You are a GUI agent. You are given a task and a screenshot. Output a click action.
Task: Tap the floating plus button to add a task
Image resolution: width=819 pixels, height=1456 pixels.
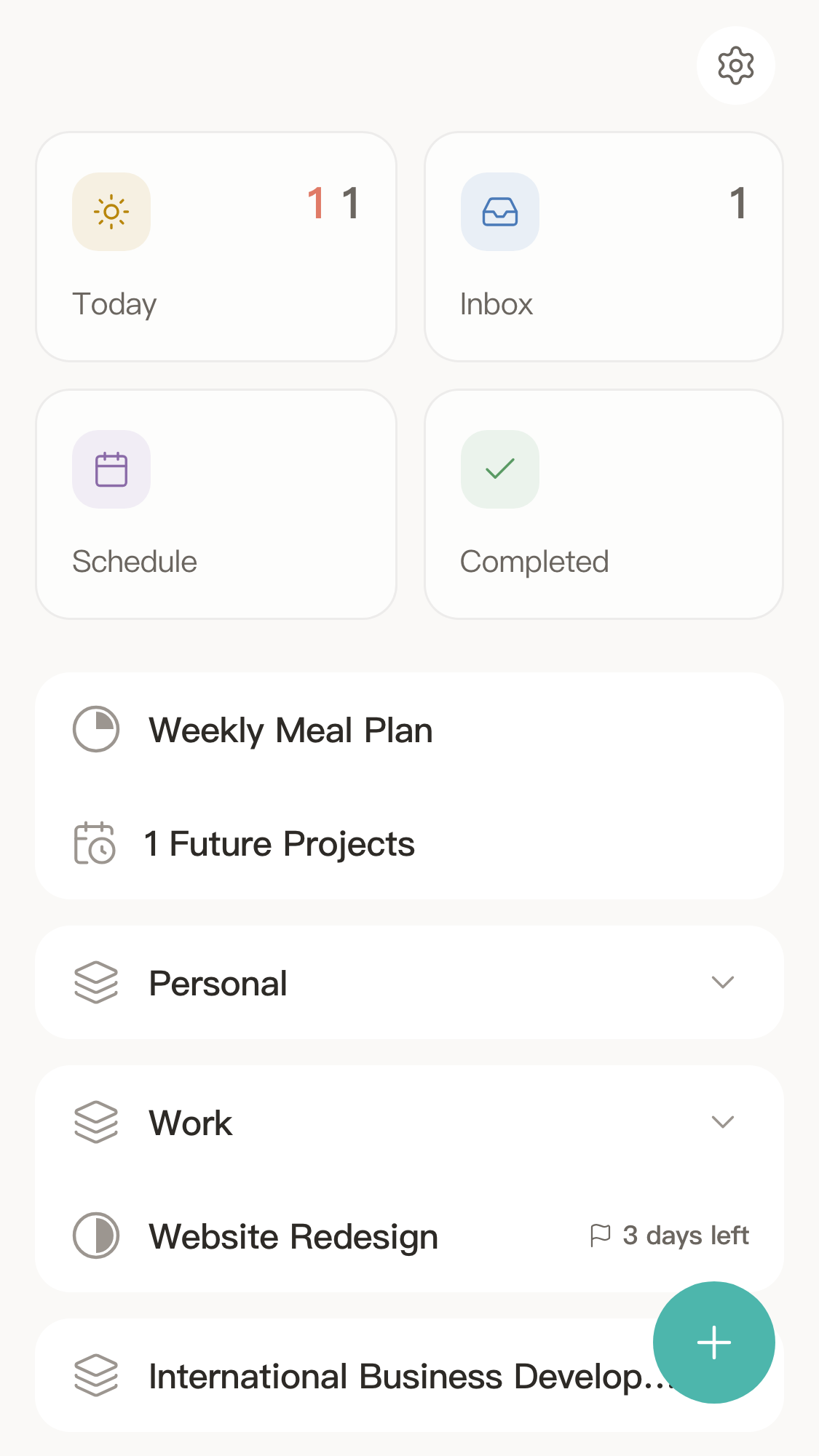click(x=713, y=1341)
